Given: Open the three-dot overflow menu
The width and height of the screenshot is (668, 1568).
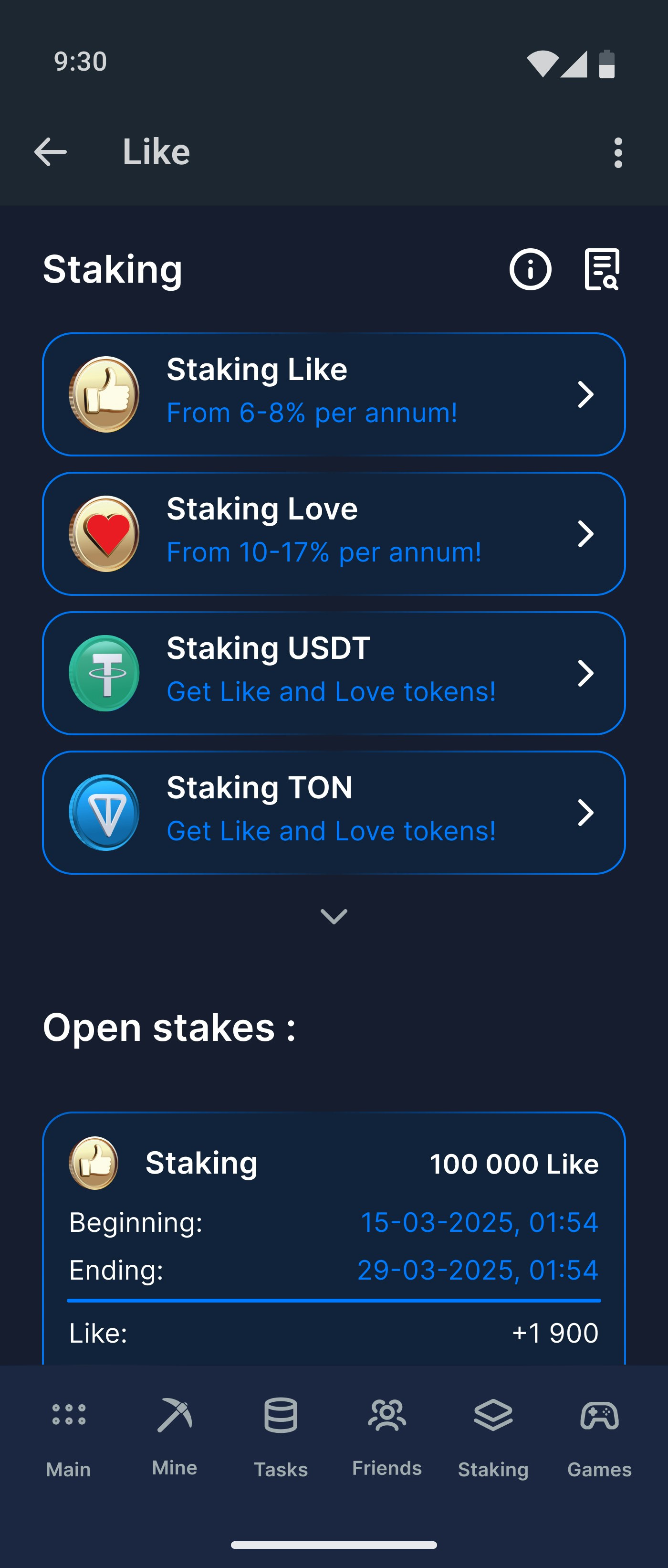Looking at the screenshot, I should pyautogui.click(x=618, y=152).
